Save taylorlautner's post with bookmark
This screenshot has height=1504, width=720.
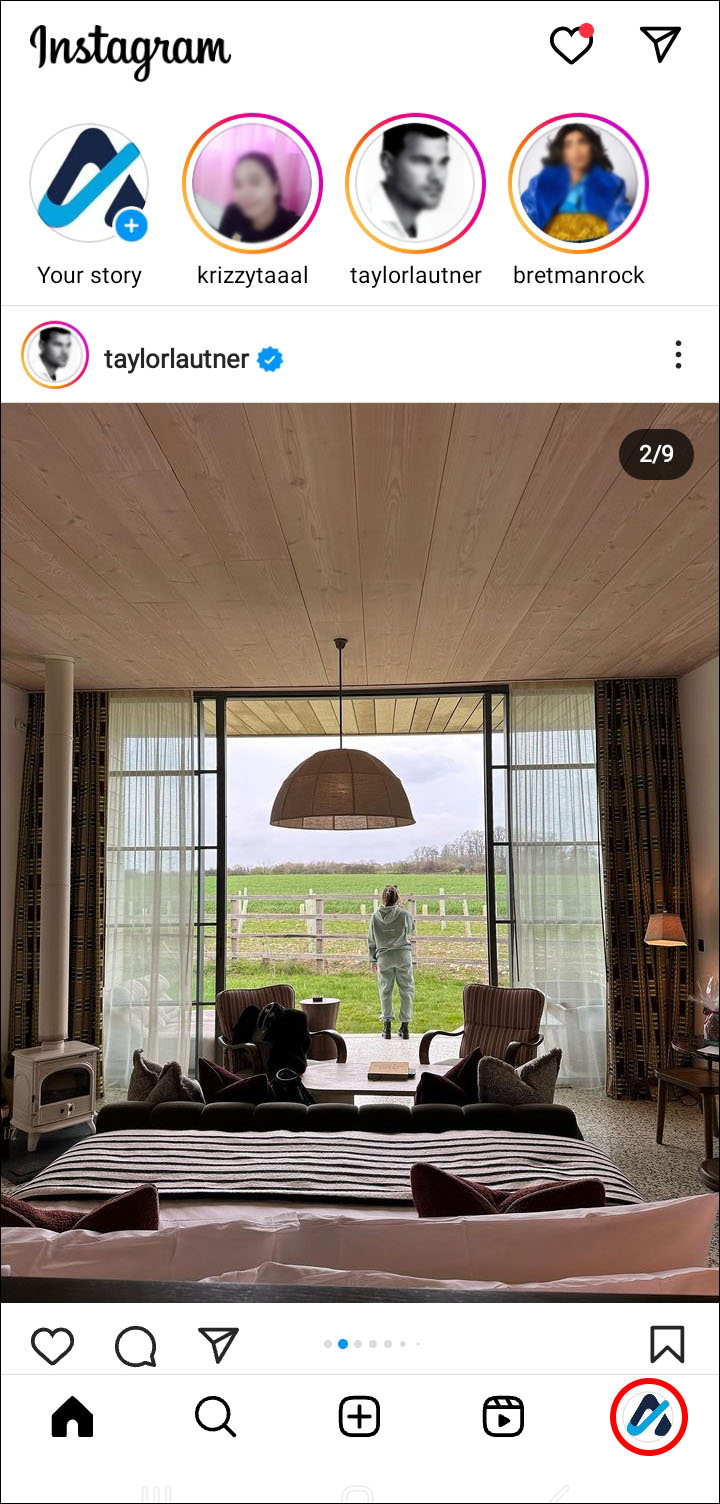667,1344
